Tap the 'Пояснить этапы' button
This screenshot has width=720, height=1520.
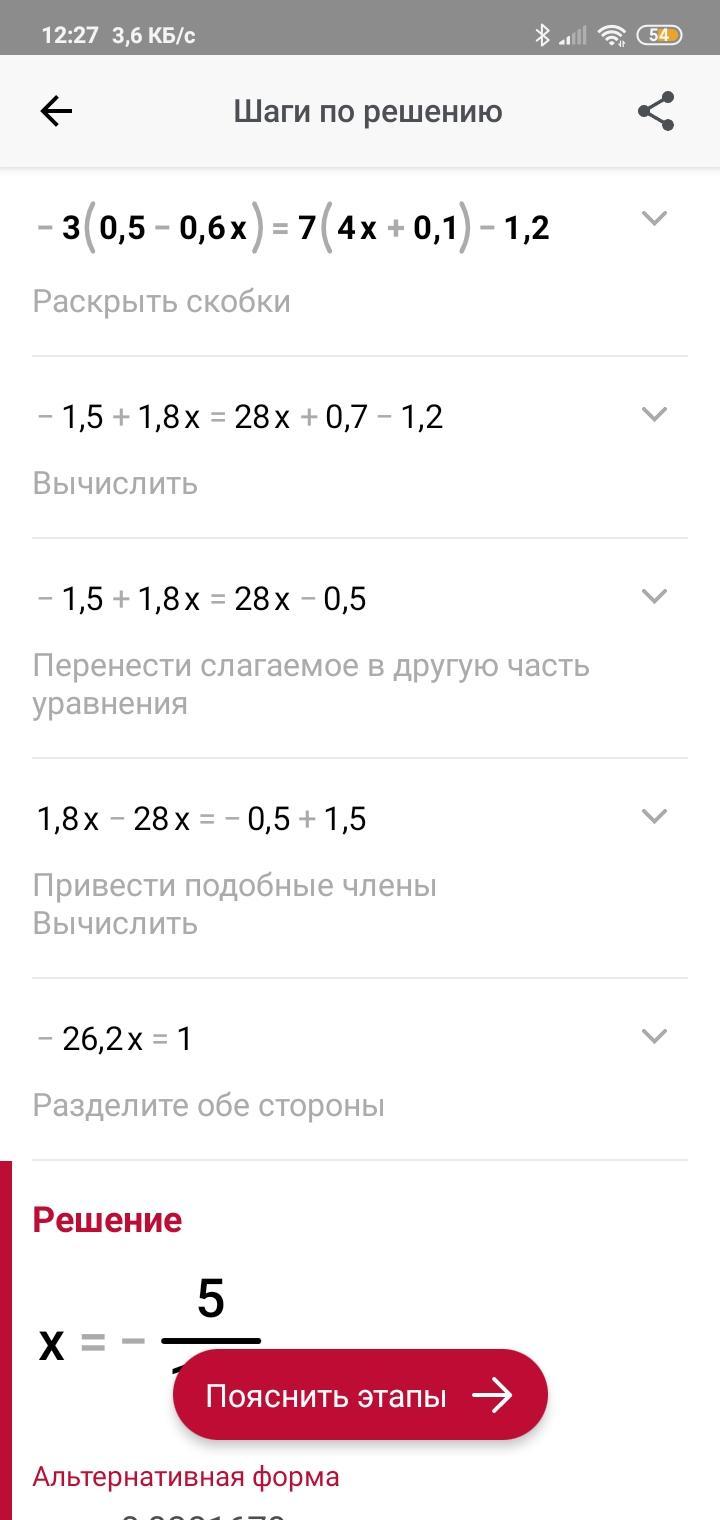click(x=360, y=1395)
